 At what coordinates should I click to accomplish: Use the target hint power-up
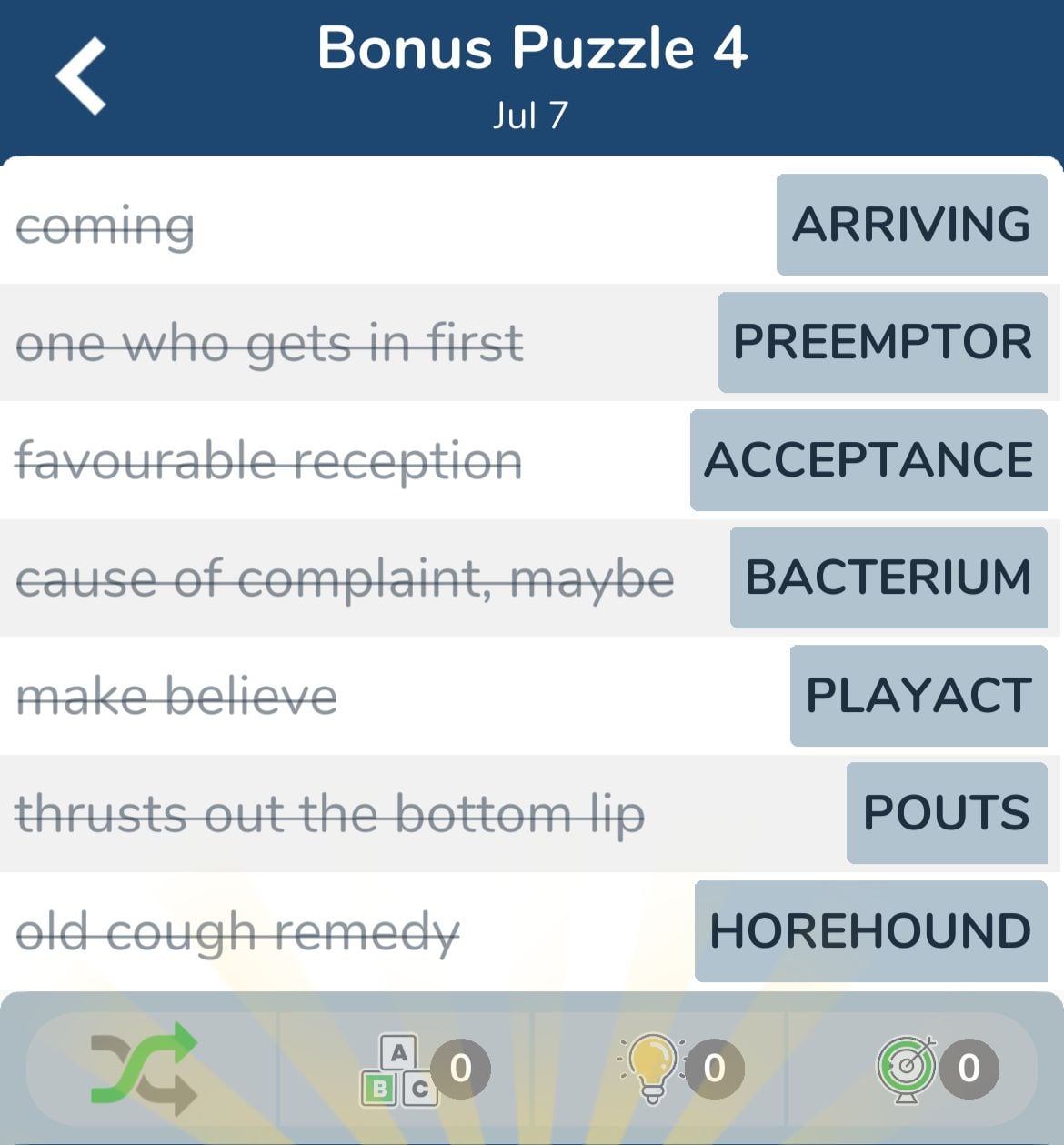point(906,1069)
